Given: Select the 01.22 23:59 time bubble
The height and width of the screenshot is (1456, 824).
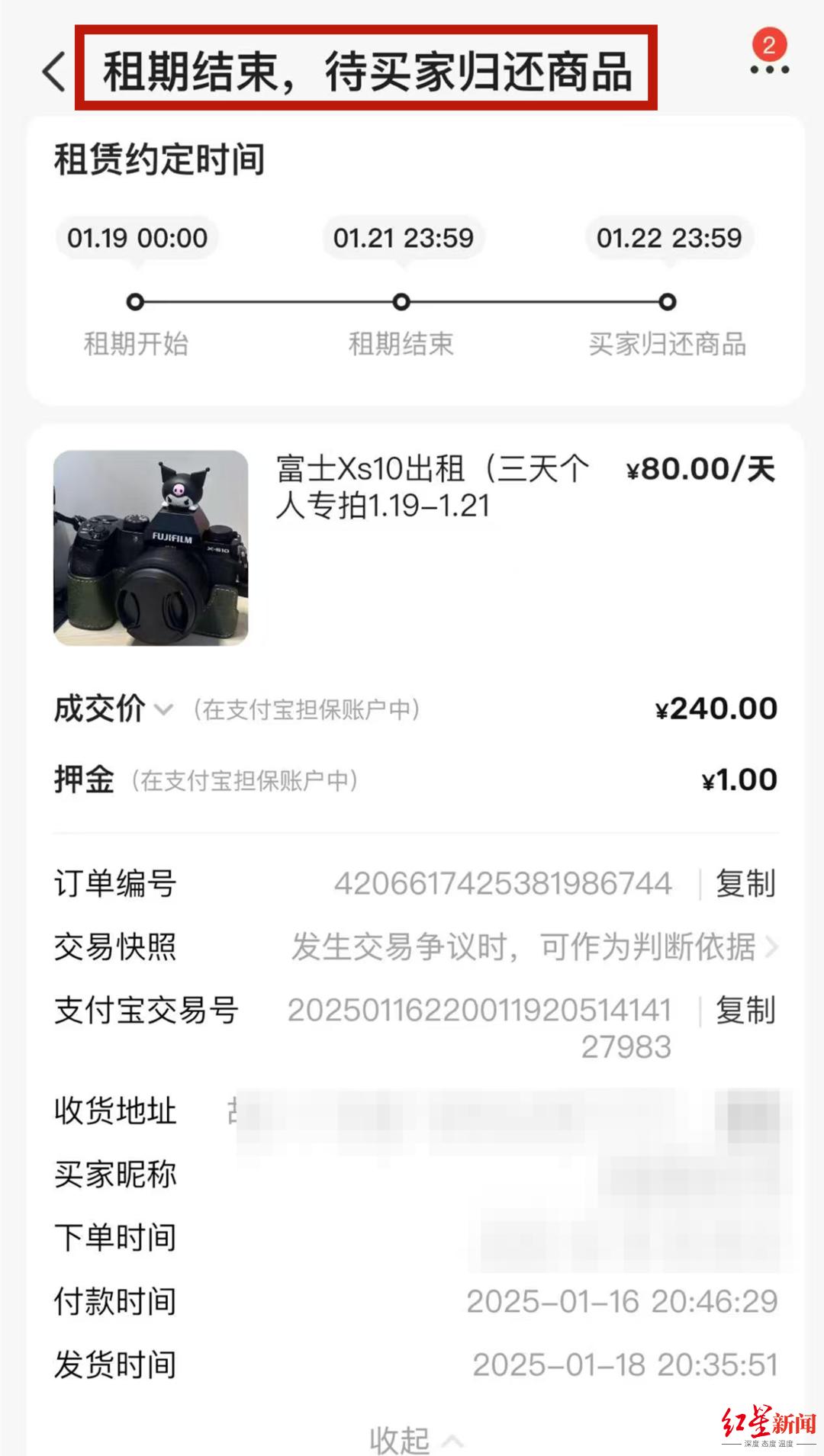Looking at the screenshot, I should (667, 238).
